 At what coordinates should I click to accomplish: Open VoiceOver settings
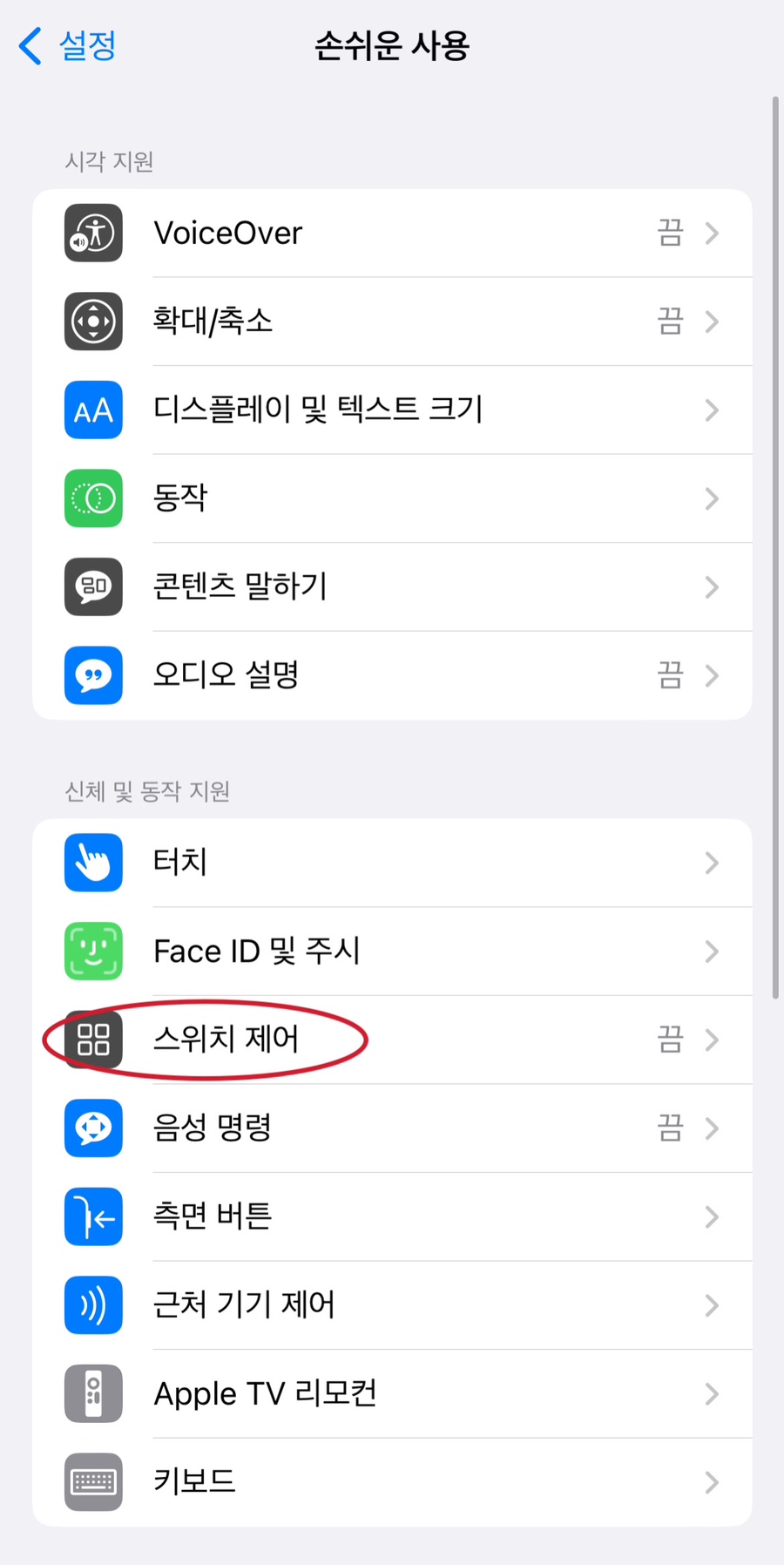(392, 234)
